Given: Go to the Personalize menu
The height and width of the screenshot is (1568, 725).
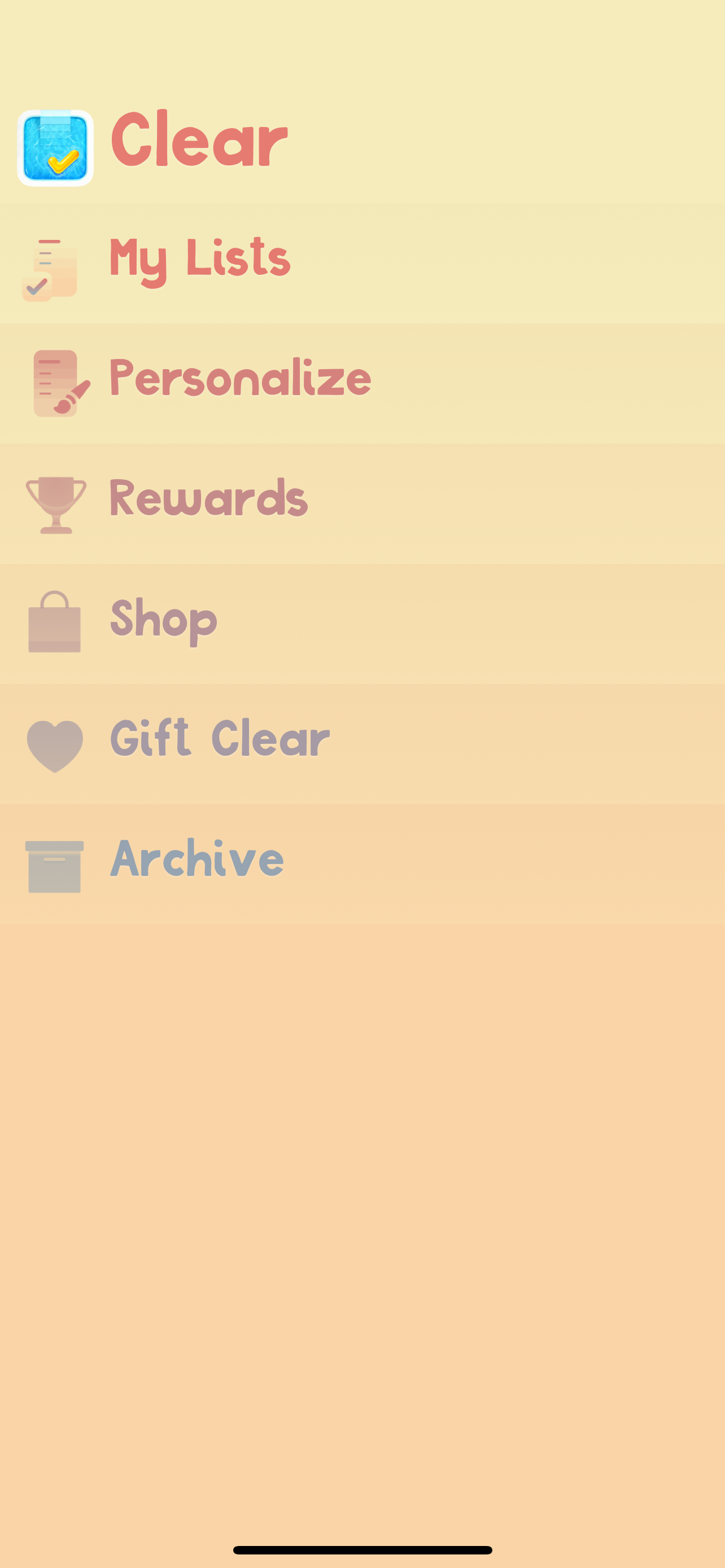Looking at the screenshot, I should (x=362, y=383).
